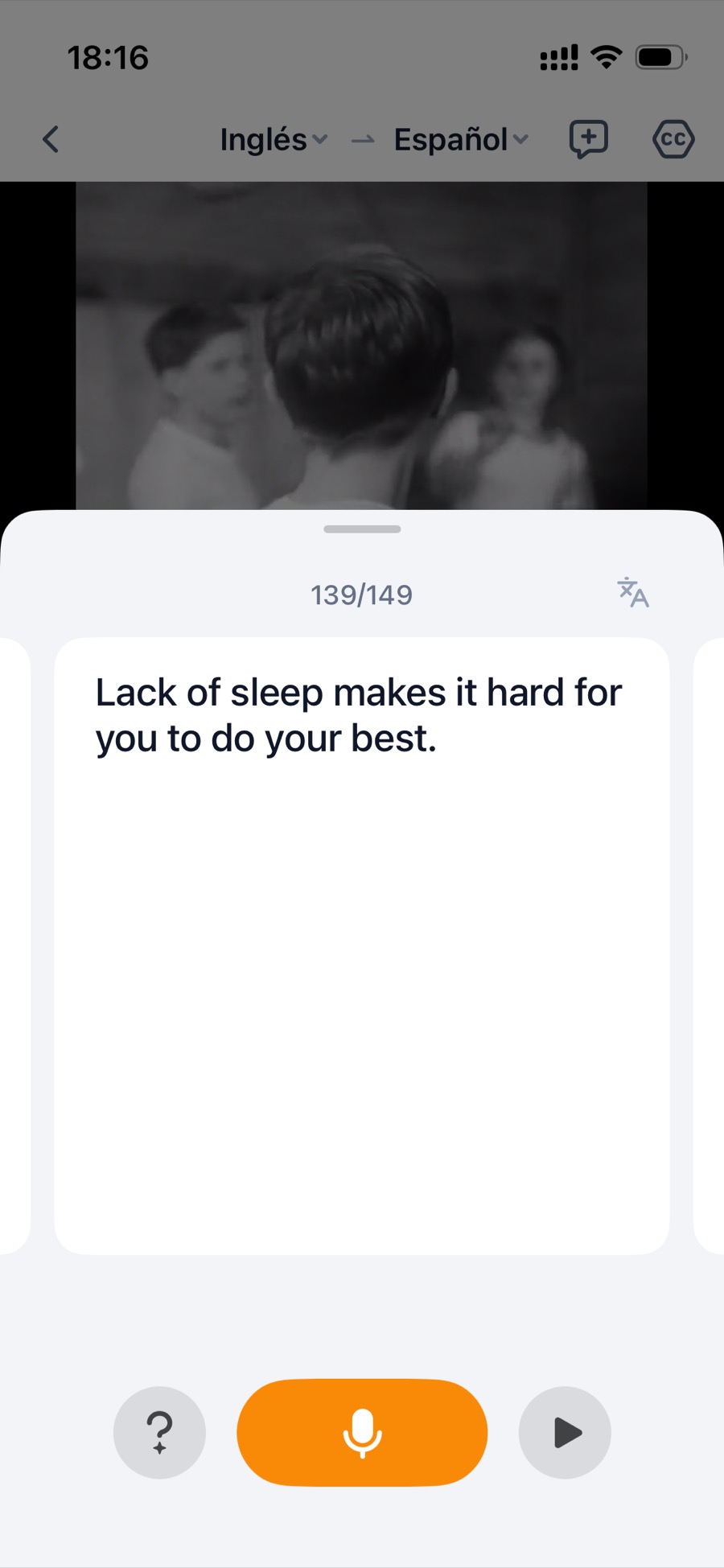Start recording with the orange microphone button
The width and height of the screenshot is (724, 1568).
362,1432
